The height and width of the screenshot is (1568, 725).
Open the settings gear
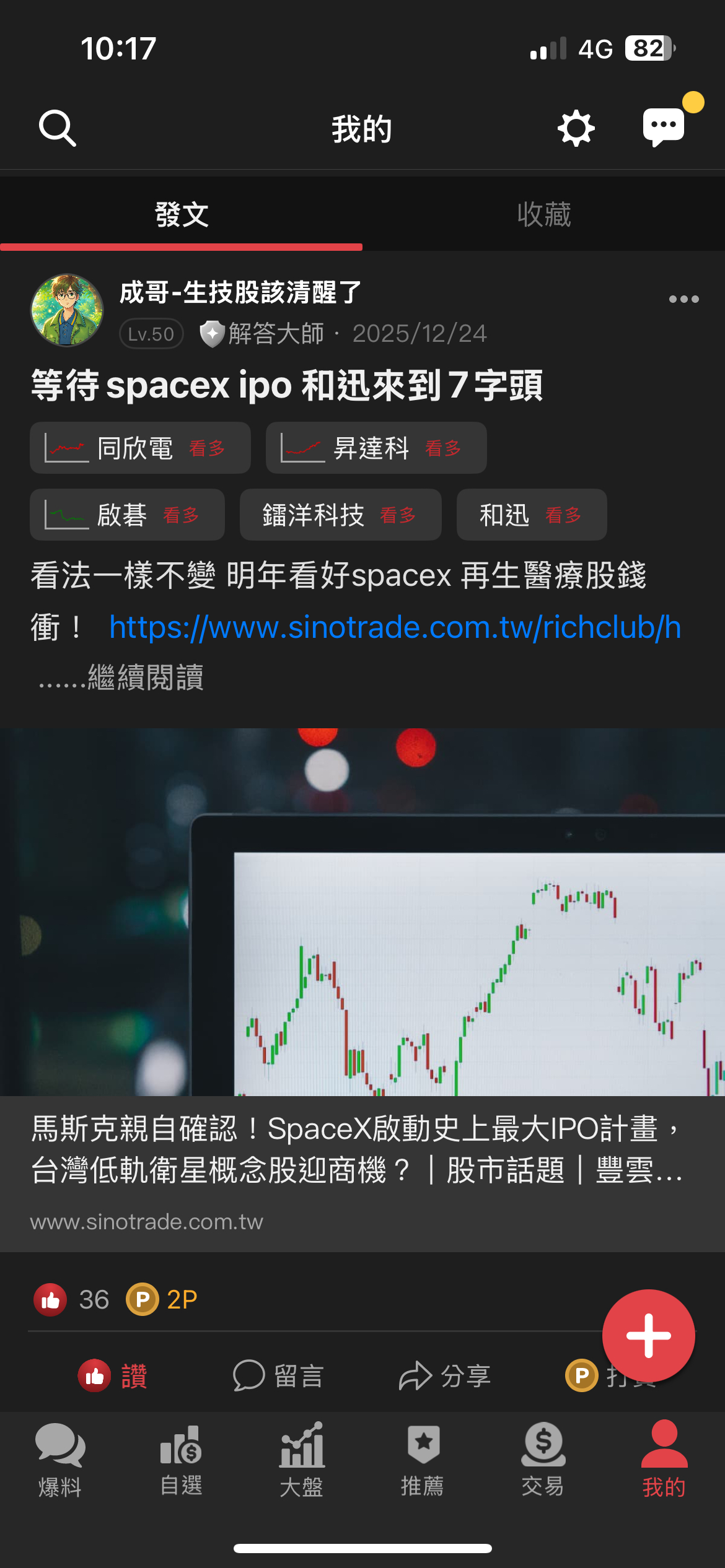point(576,128)
